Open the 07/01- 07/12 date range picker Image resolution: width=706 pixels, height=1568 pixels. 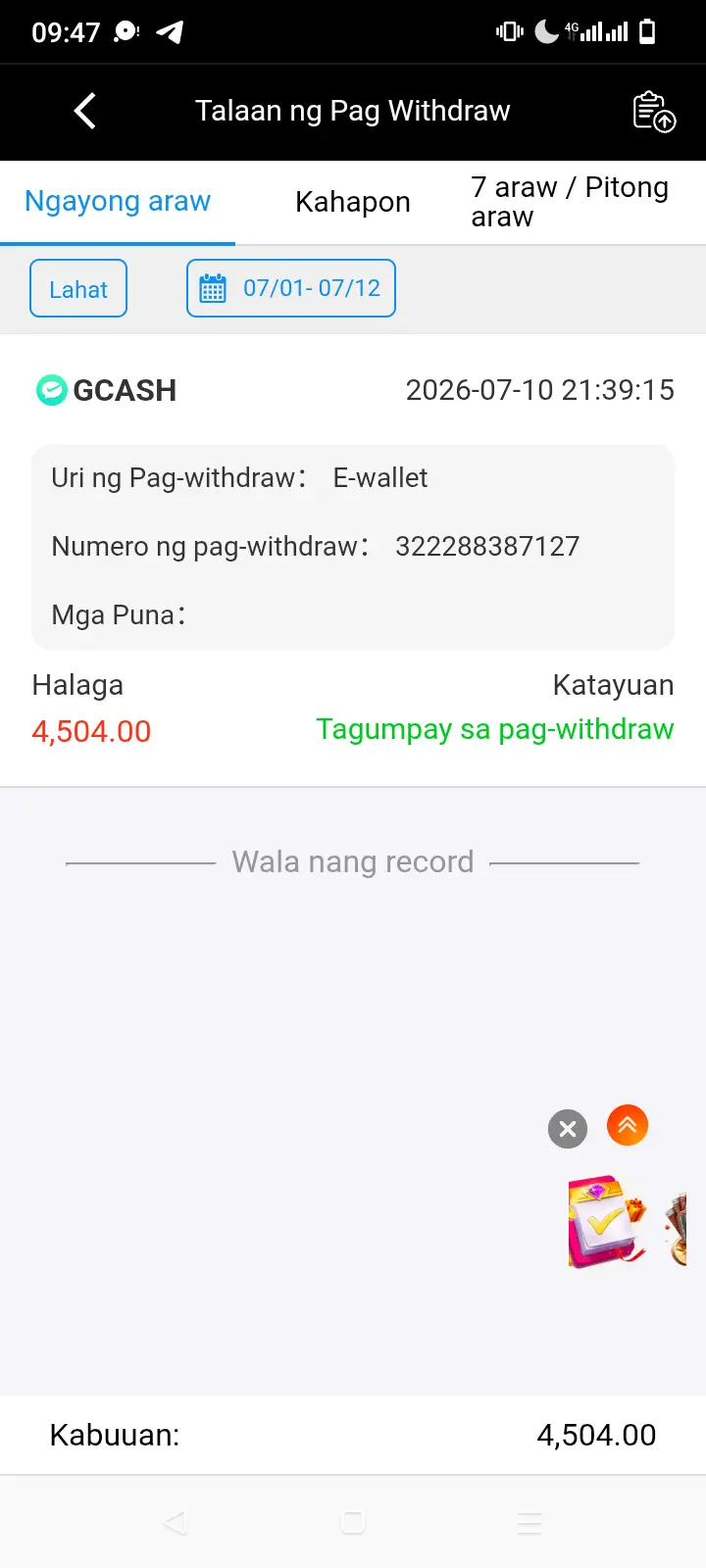[291, 288]
